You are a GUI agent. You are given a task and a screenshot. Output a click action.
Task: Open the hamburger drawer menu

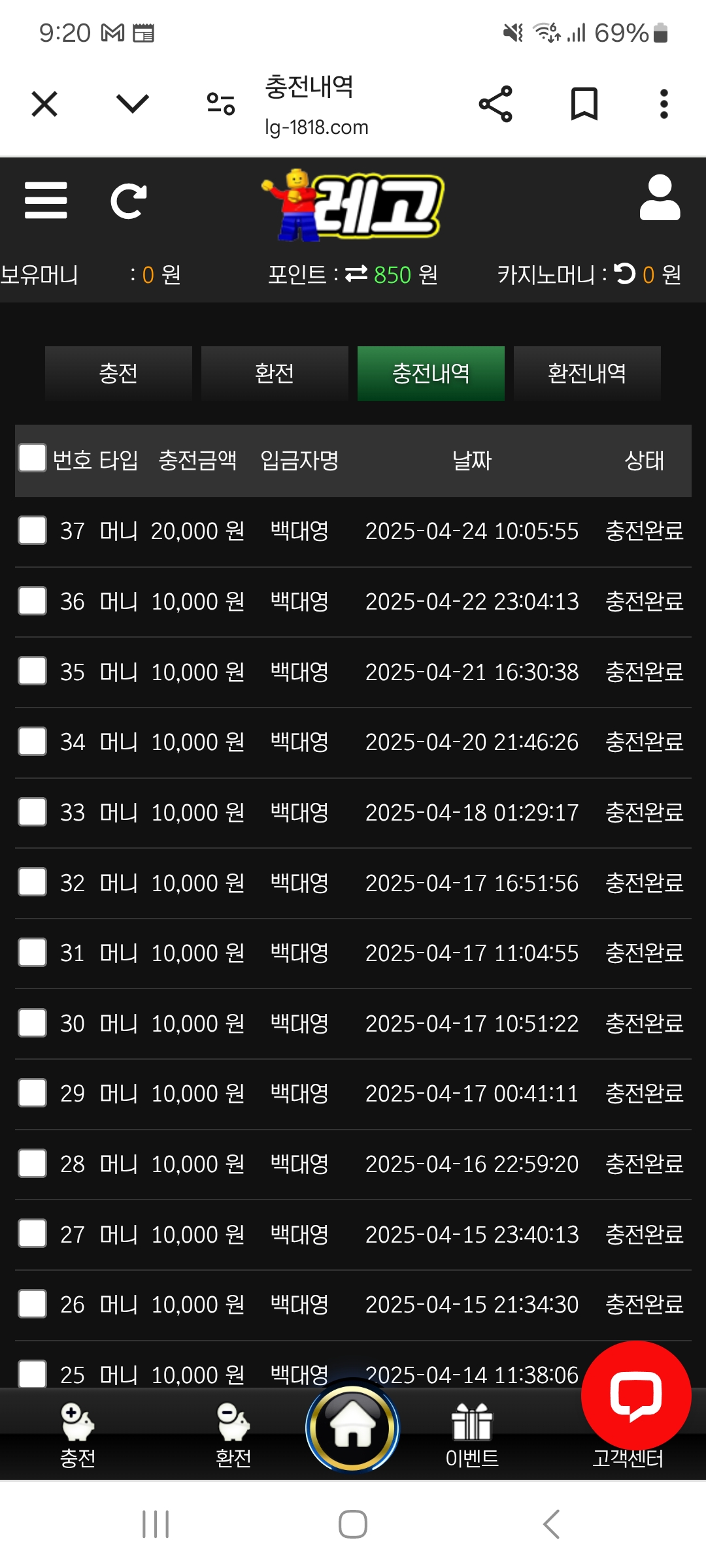[46, 200]
